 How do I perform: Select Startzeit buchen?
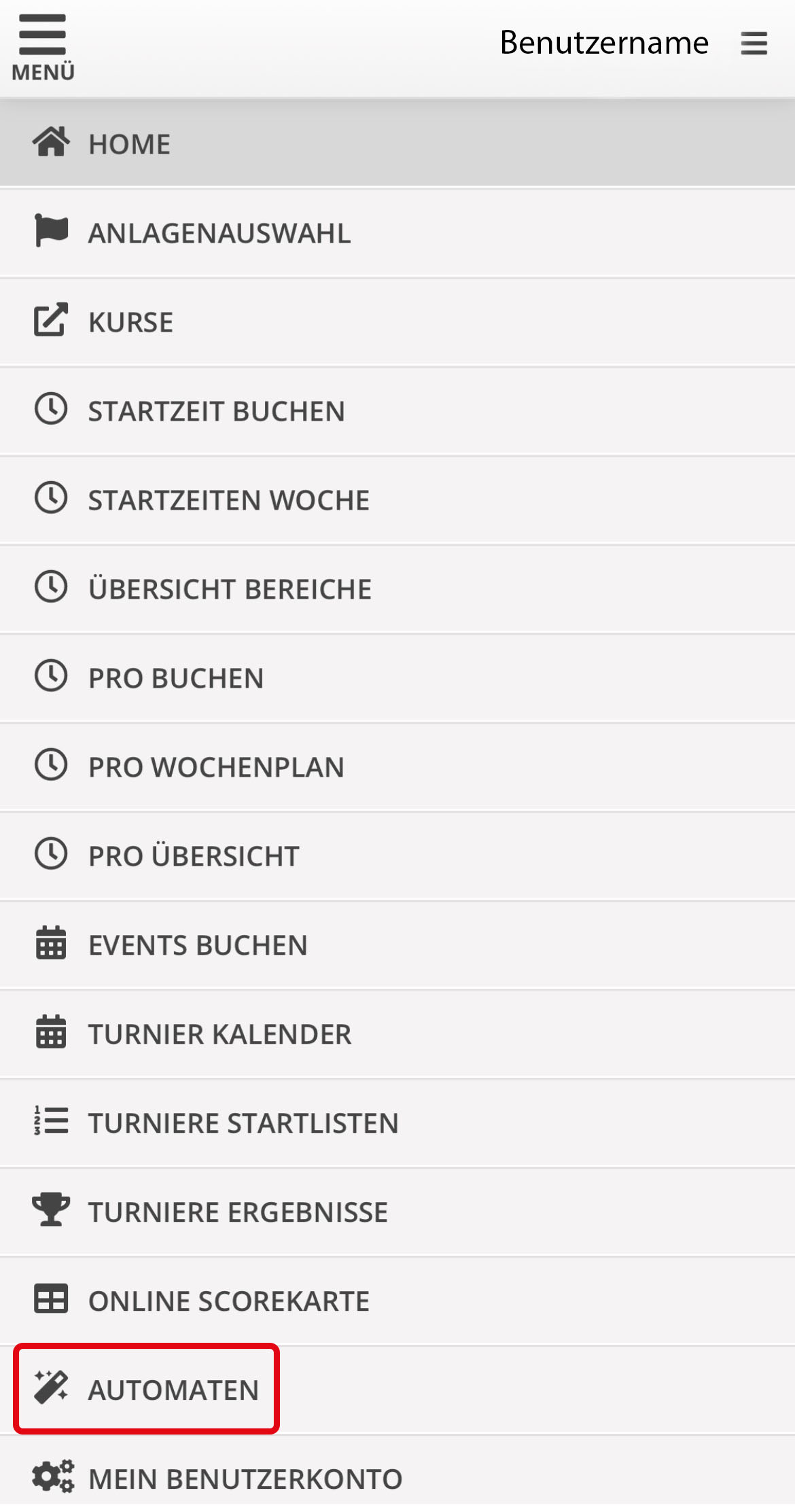coord(216,411)
